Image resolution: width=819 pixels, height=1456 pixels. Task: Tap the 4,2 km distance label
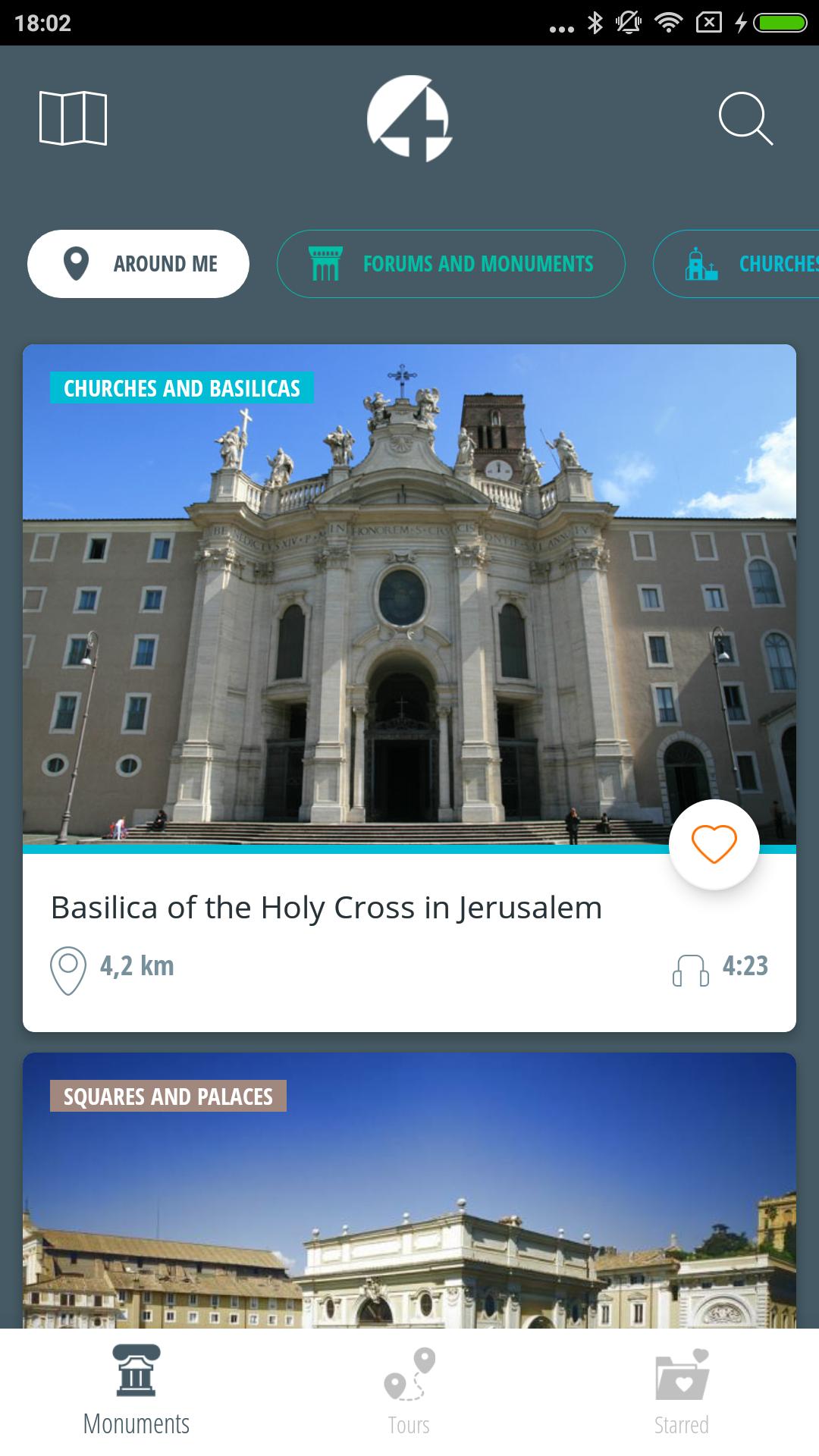pyautogui.click(x=136, y=966)
